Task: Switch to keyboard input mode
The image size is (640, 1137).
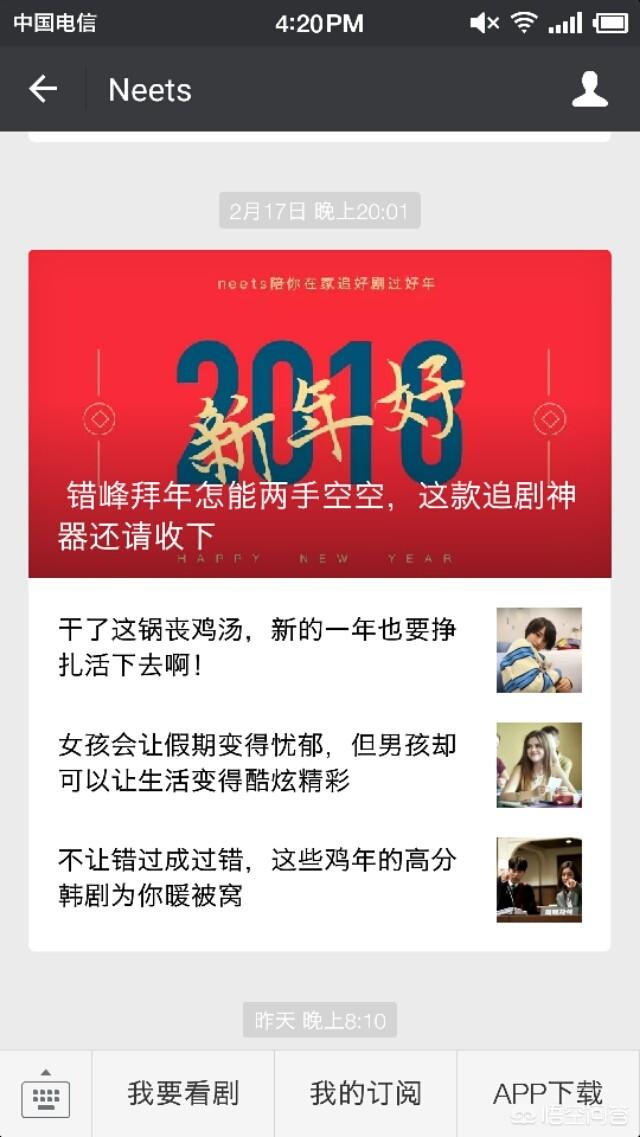Action: coord(46,1094)
